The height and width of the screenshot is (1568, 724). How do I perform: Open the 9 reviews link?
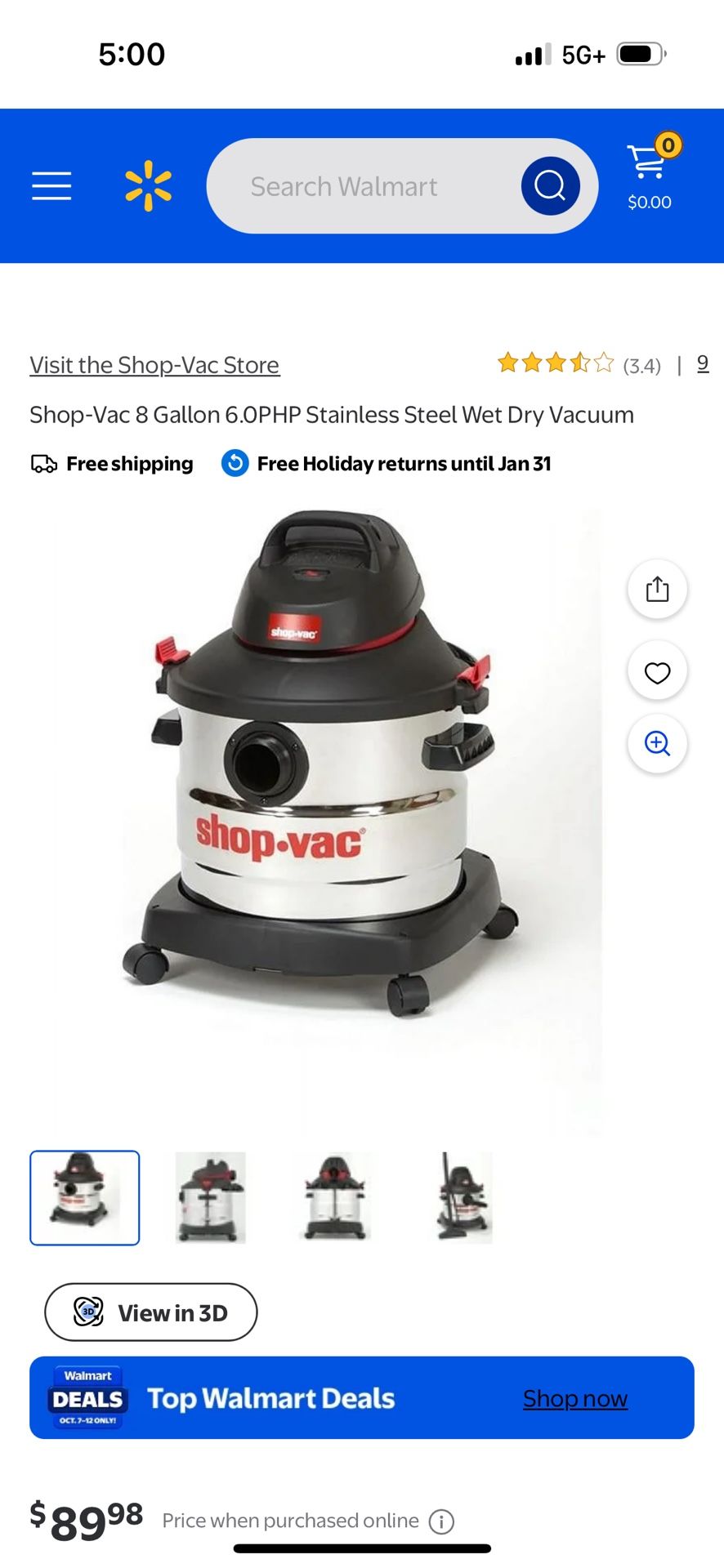(702, 363)
